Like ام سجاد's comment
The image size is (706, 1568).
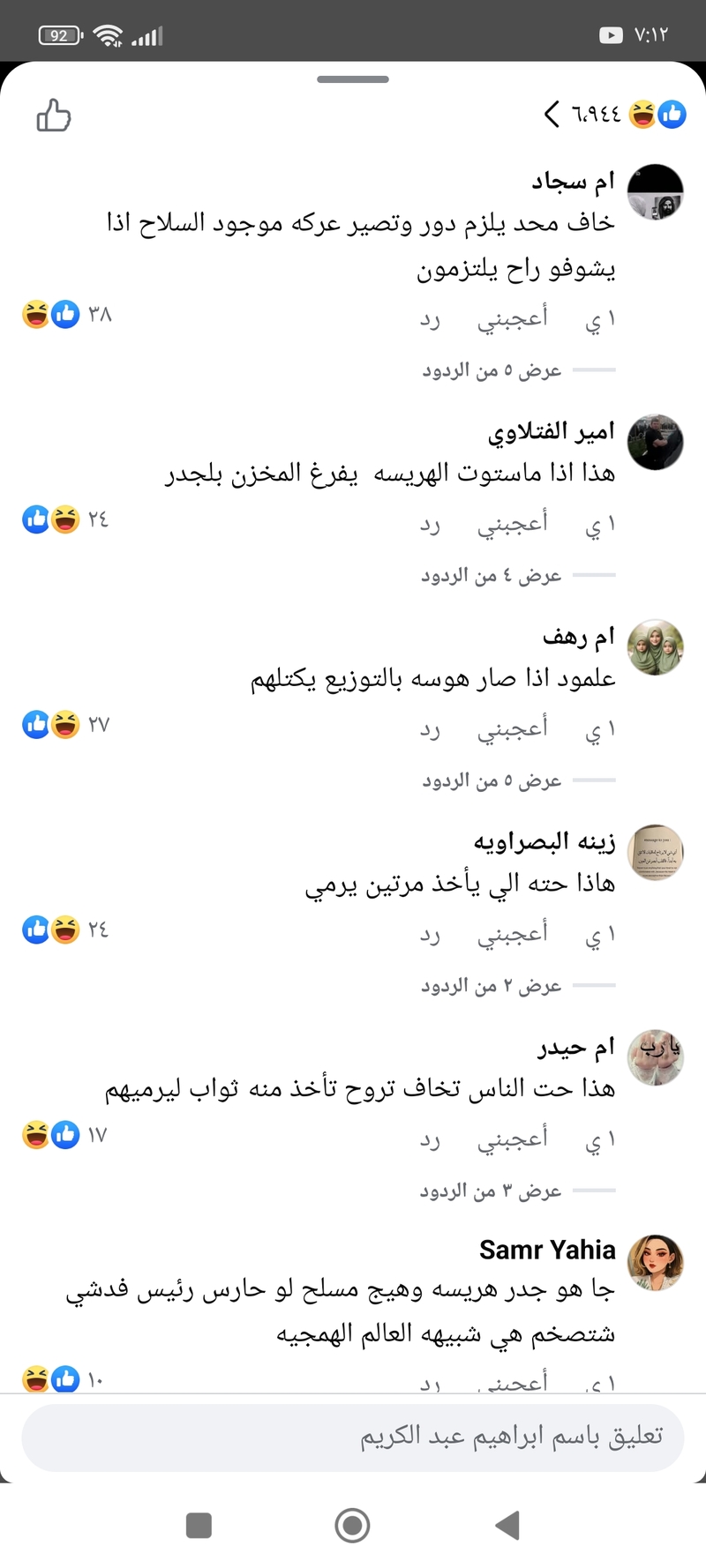pos(512,318)
